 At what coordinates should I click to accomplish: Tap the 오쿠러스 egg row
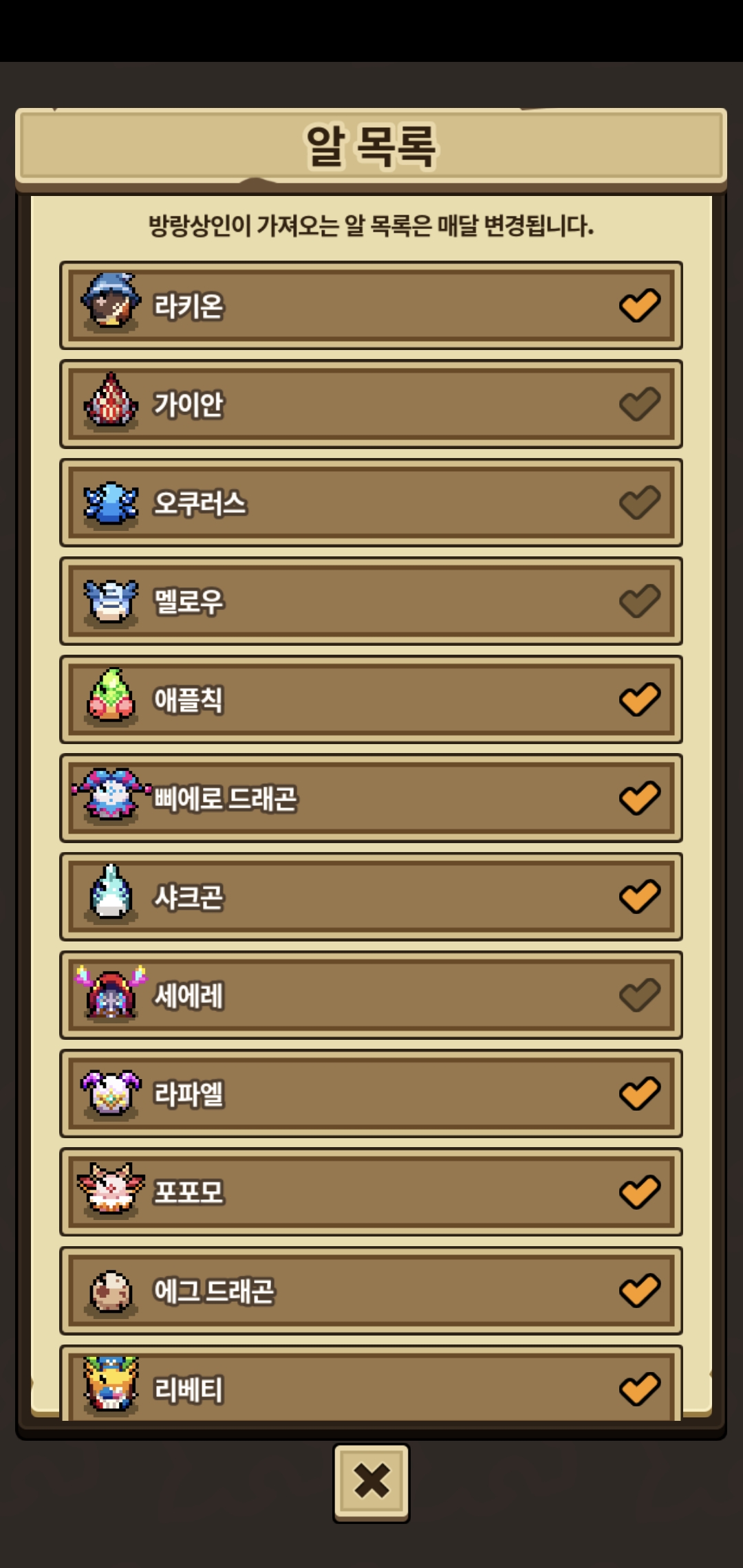tap(371, 503)
